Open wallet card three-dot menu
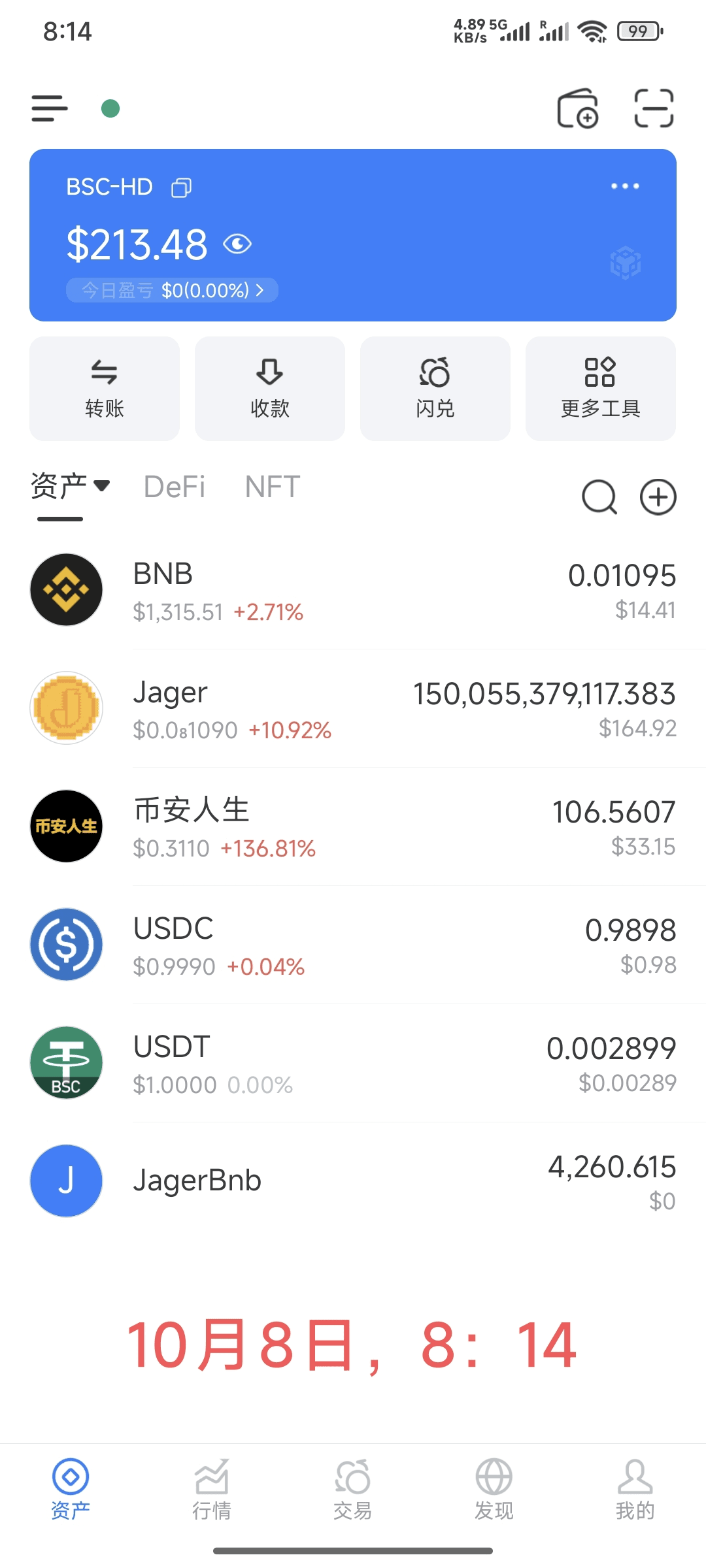 [625, 187]
